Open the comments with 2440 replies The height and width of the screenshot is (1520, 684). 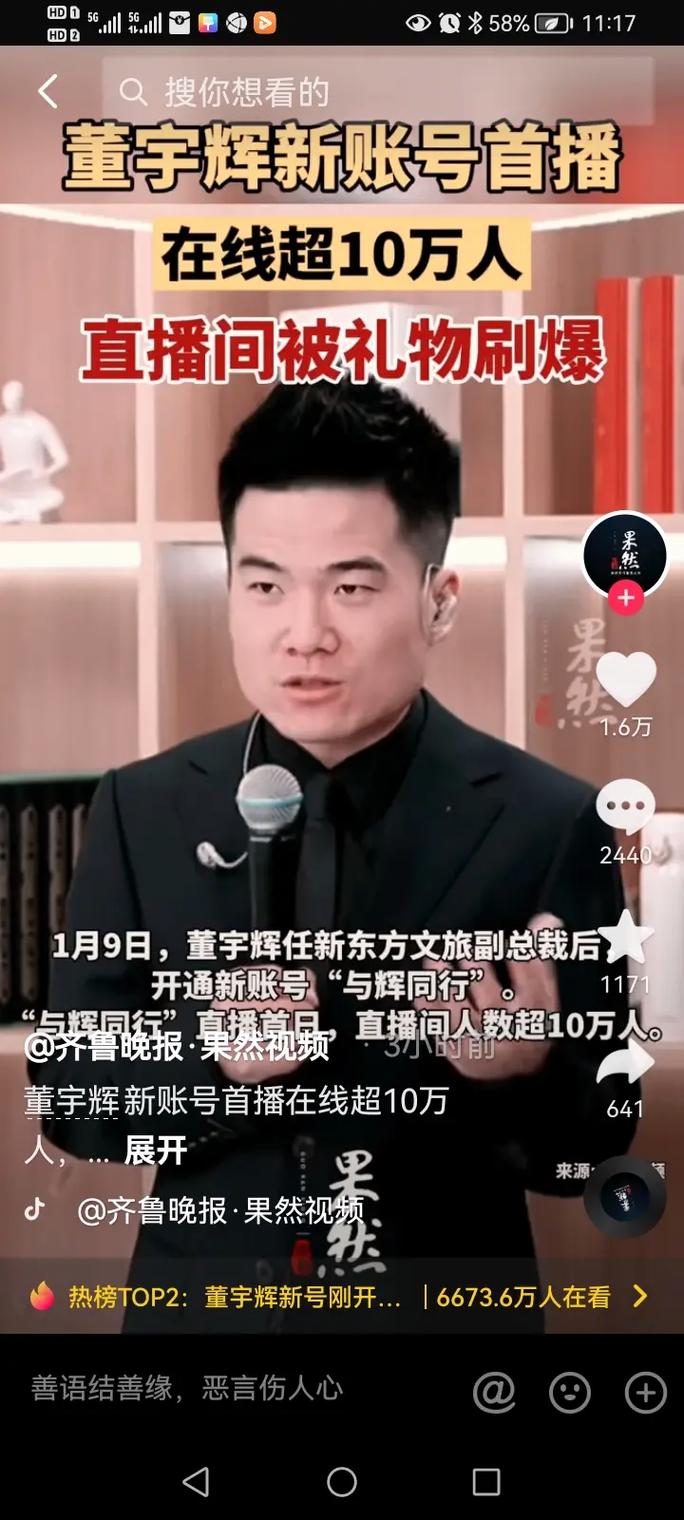(x=626, y=807)
